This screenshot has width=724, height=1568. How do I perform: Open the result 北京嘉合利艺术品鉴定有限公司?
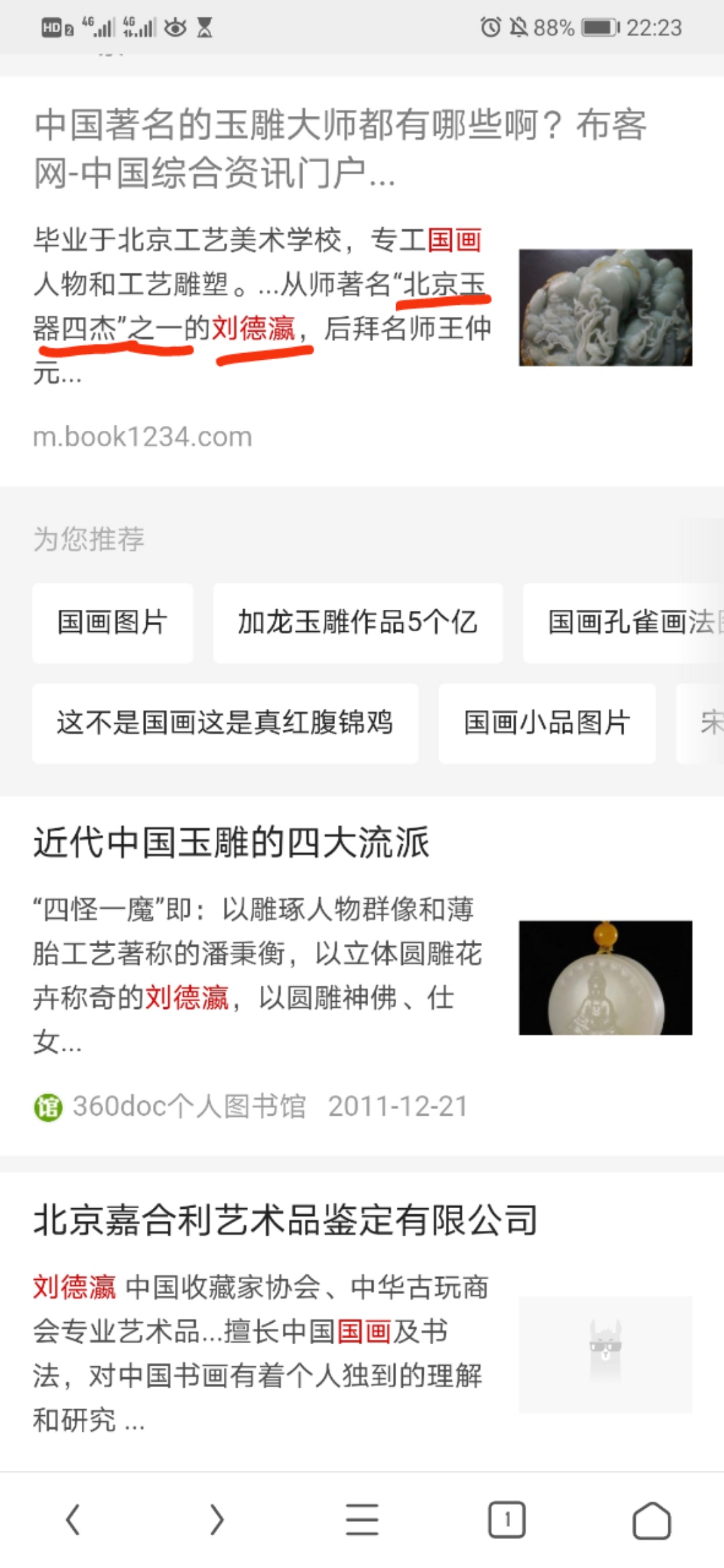coord(286,1220)
